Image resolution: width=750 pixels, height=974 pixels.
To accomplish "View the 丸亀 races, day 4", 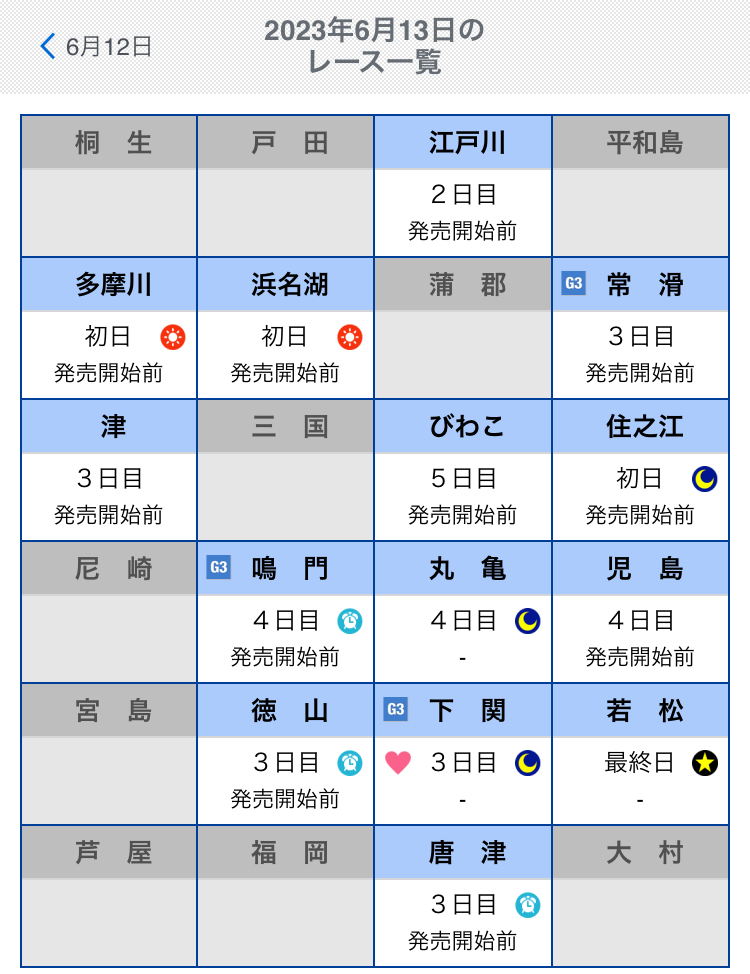I will coord(463,612).
